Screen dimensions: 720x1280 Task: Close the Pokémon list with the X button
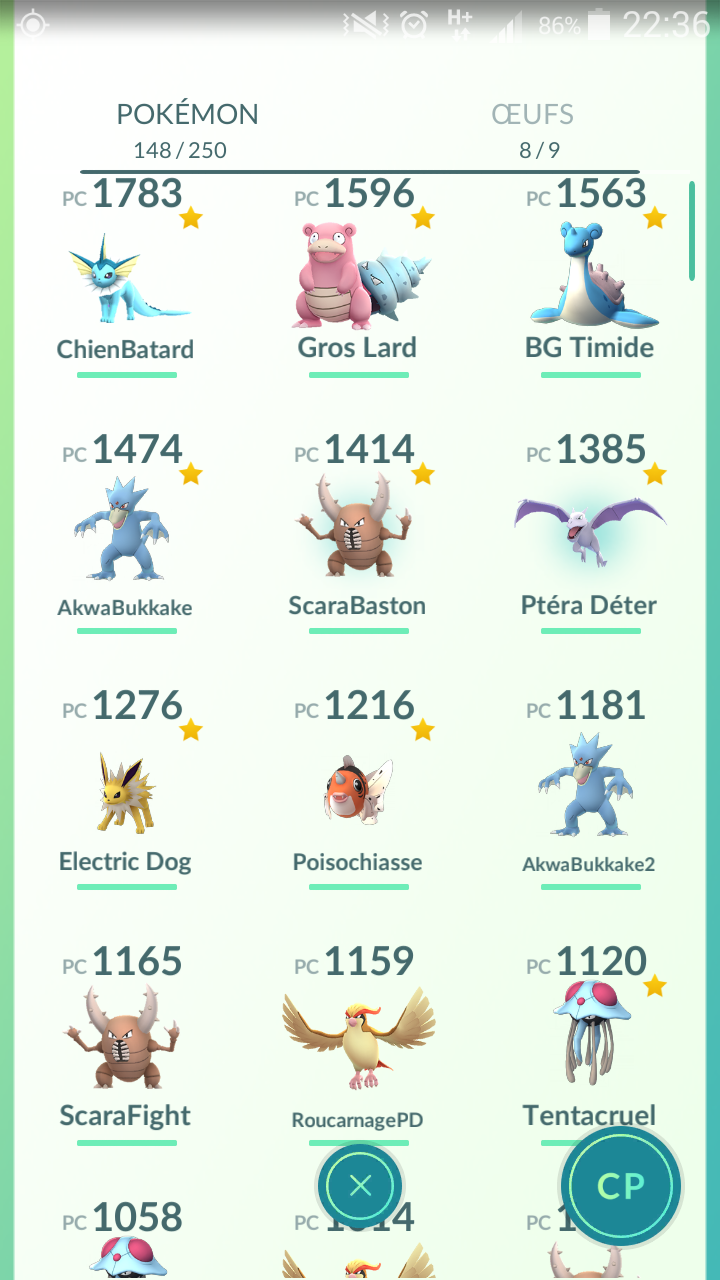pyautogui.click(x=360, y=1186)
